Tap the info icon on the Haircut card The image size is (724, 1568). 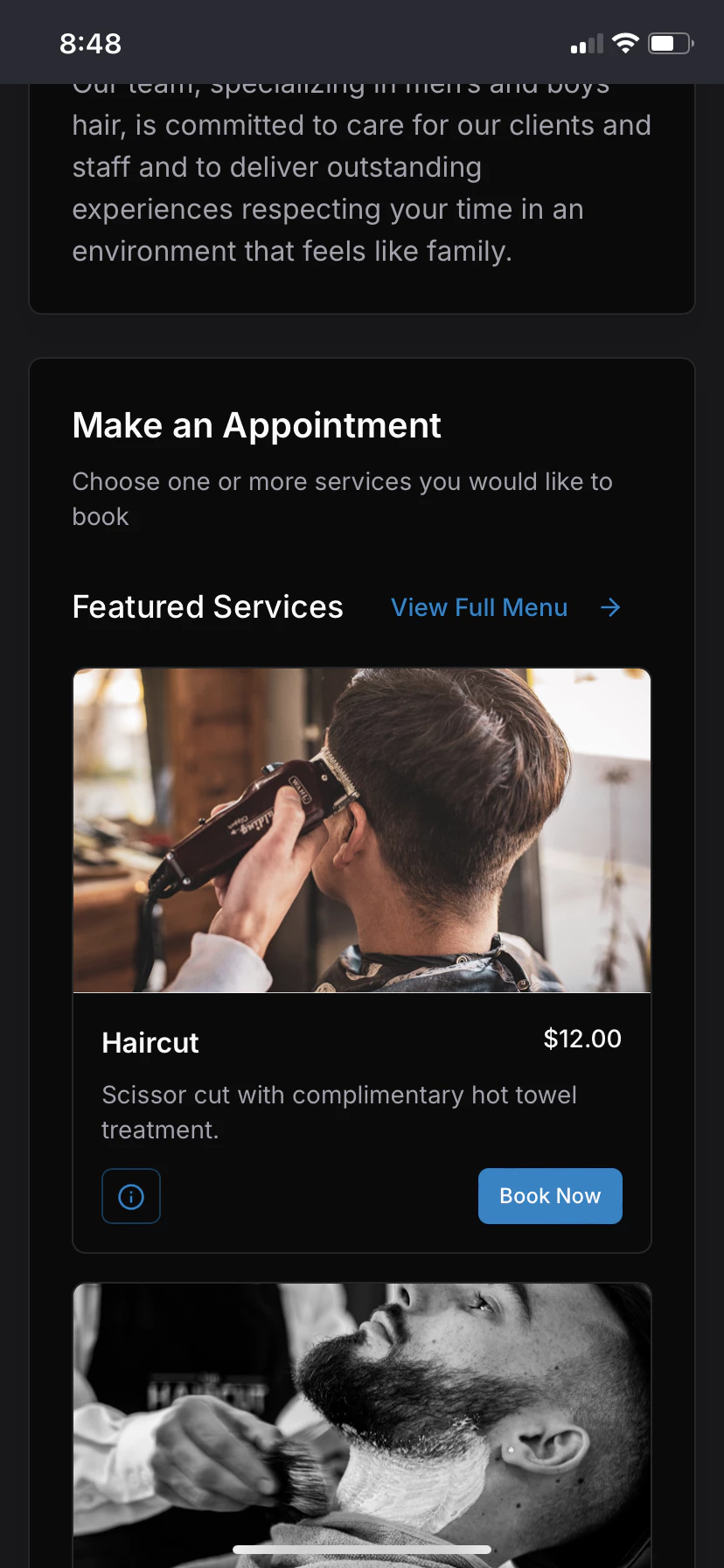(131, 1196)
